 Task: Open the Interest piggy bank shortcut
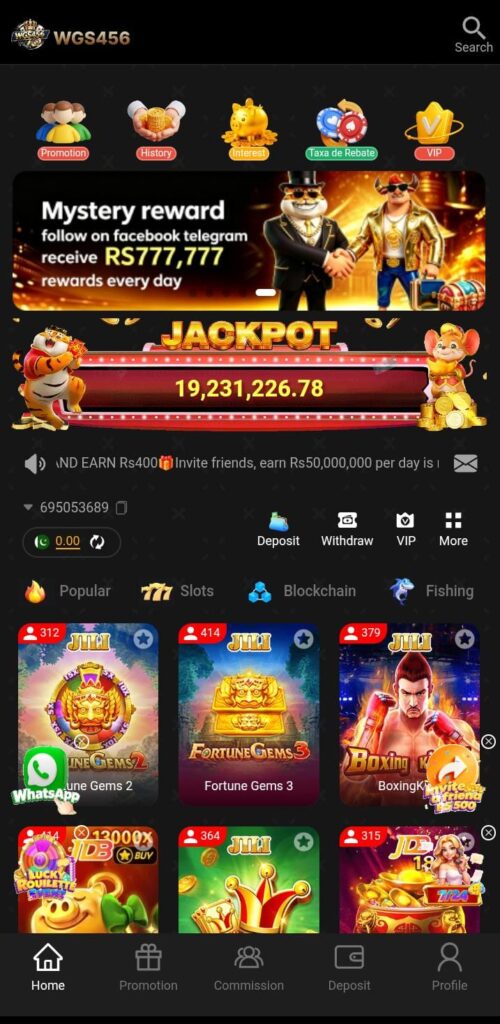(x=249, y=129)
